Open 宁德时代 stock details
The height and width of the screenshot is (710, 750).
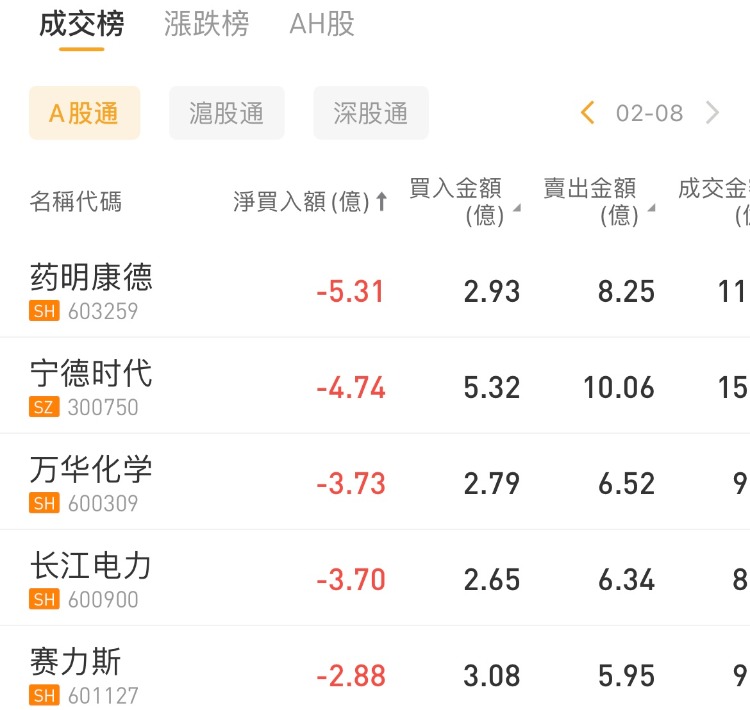pyautogui.click(x=91, y=386)
